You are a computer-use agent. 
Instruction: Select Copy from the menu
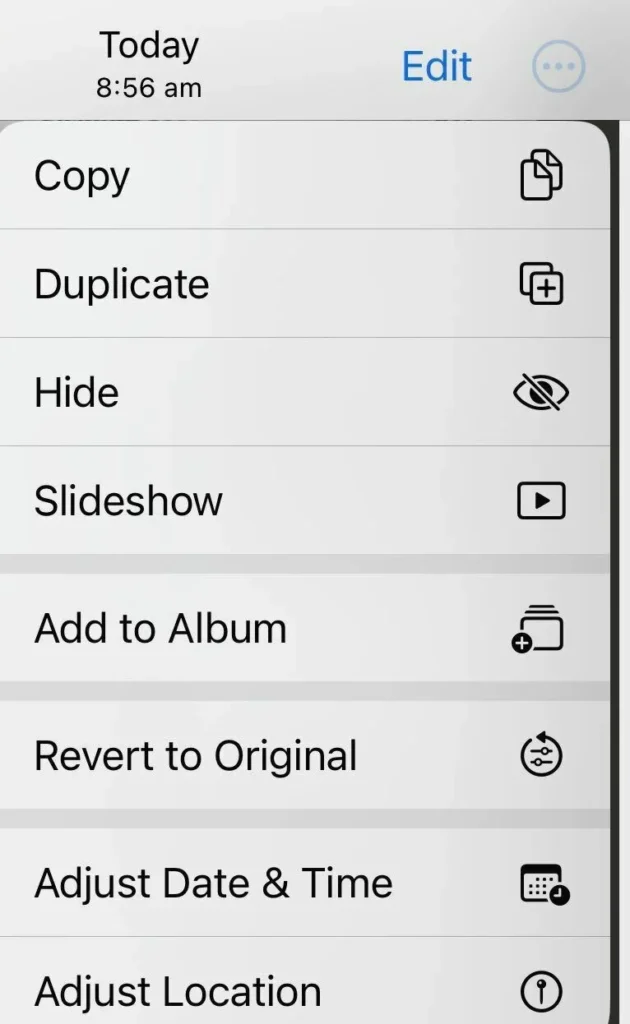pyautogui.click(x=305, y=175)
